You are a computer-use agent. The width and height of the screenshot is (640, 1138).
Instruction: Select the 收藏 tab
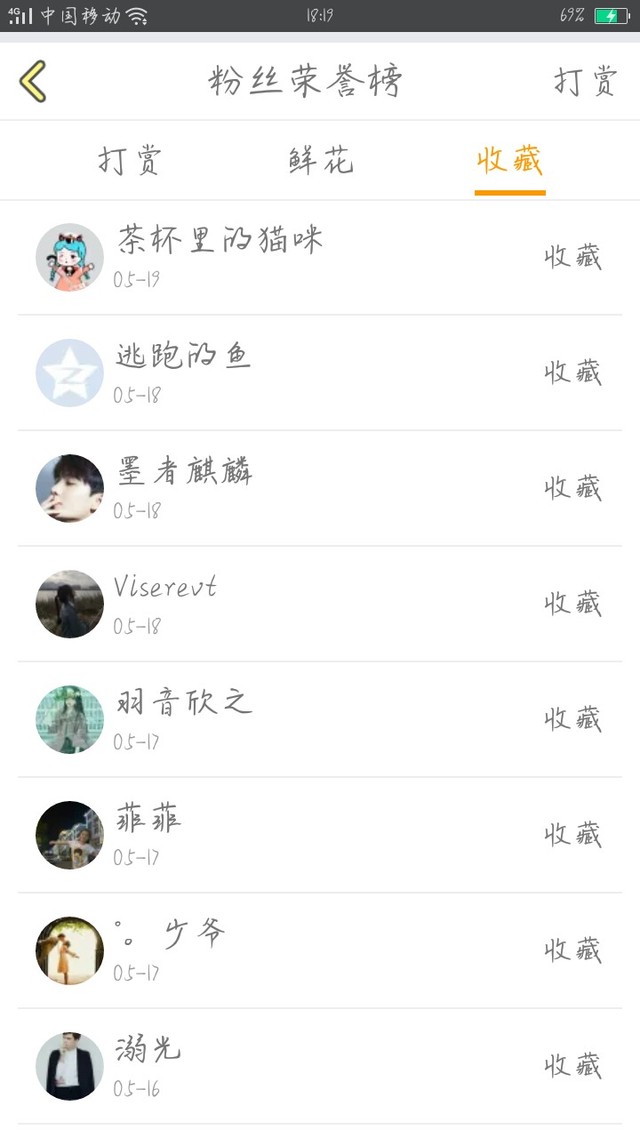[510, 161]
